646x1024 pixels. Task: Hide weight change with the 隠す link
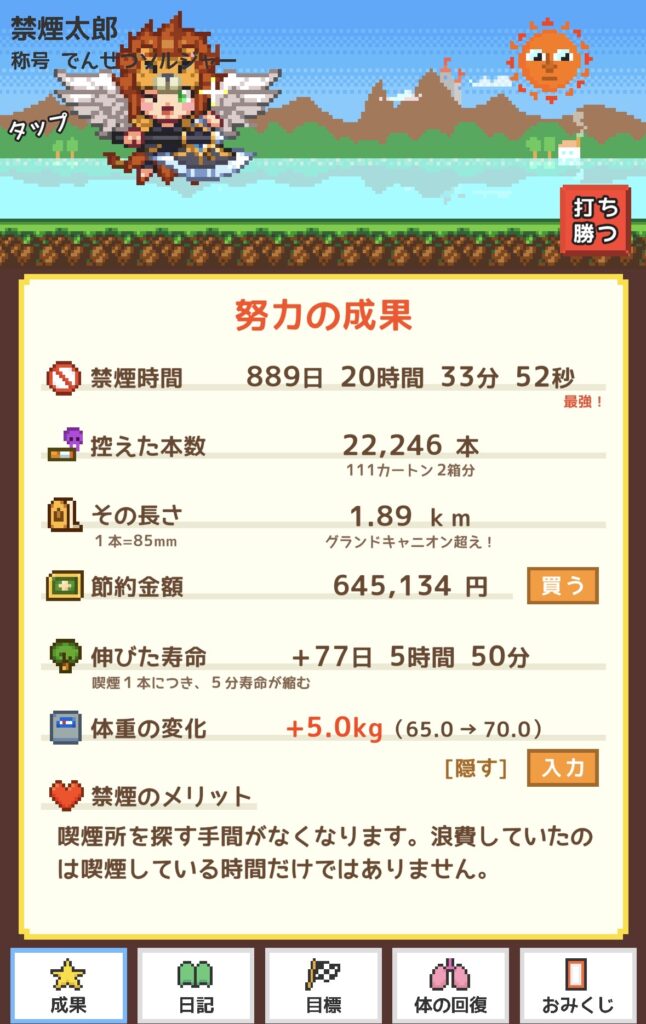pos(476,768)
